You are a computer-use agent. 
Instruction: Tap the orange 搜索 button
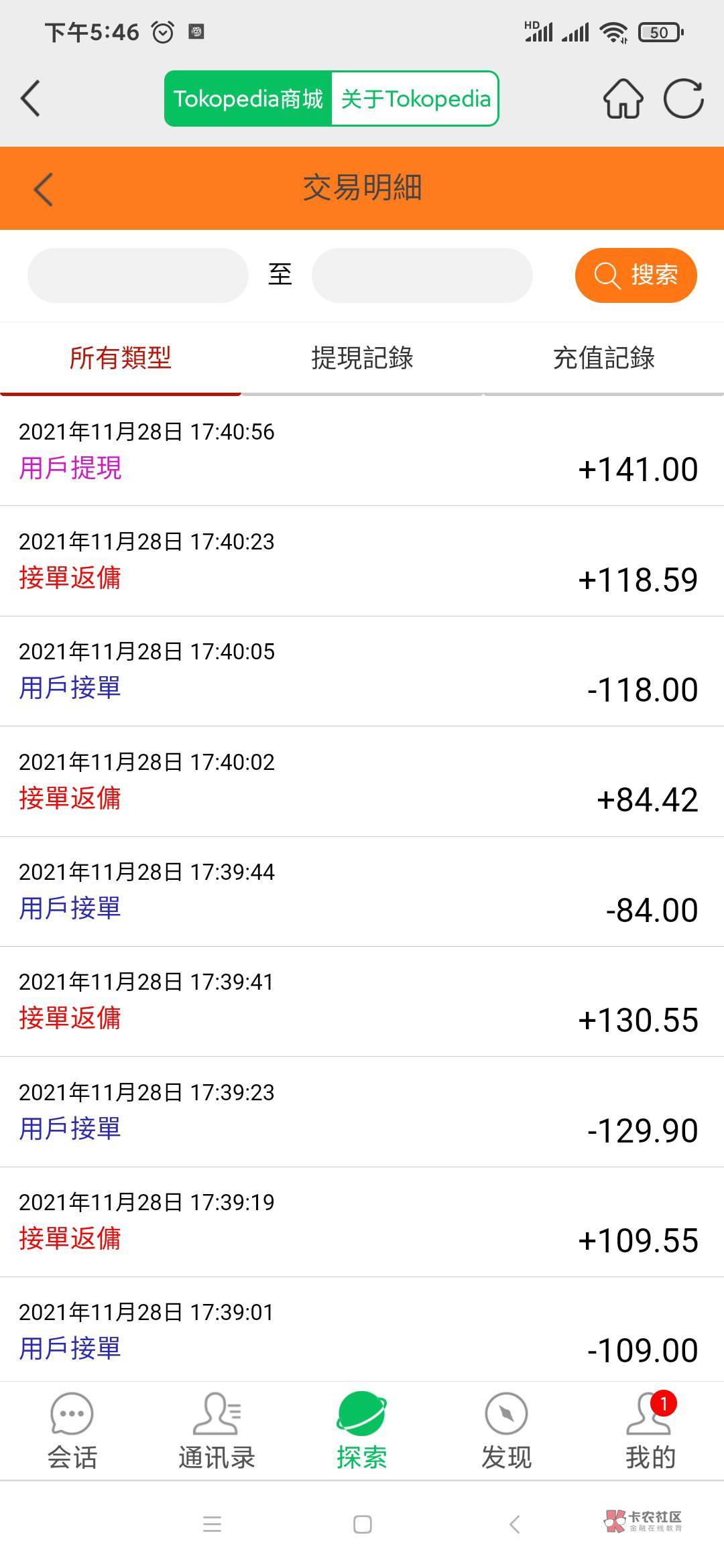coord(636,275)
